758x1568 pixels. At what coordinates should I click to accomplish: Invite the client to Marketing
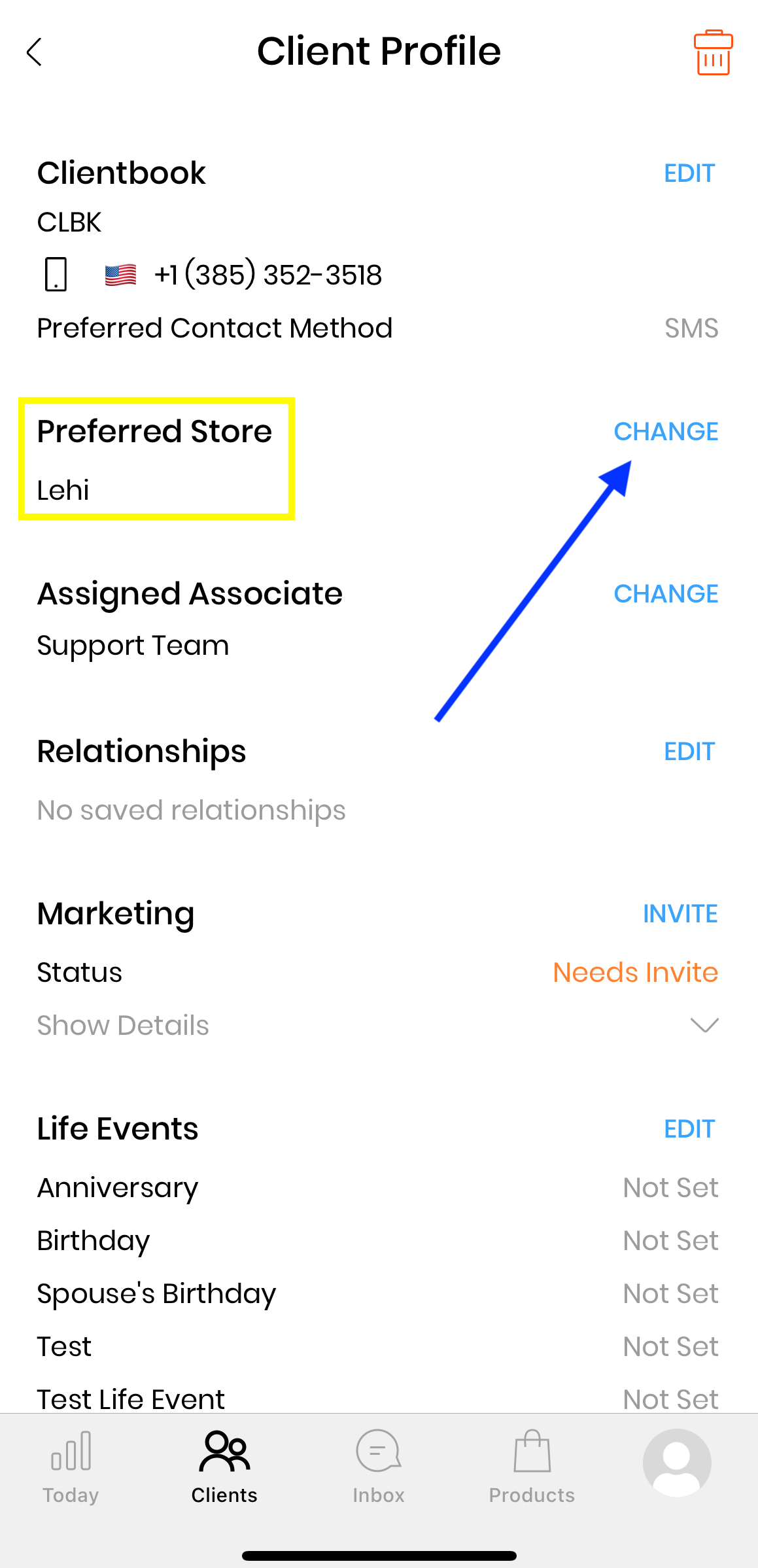coord(680,914)
